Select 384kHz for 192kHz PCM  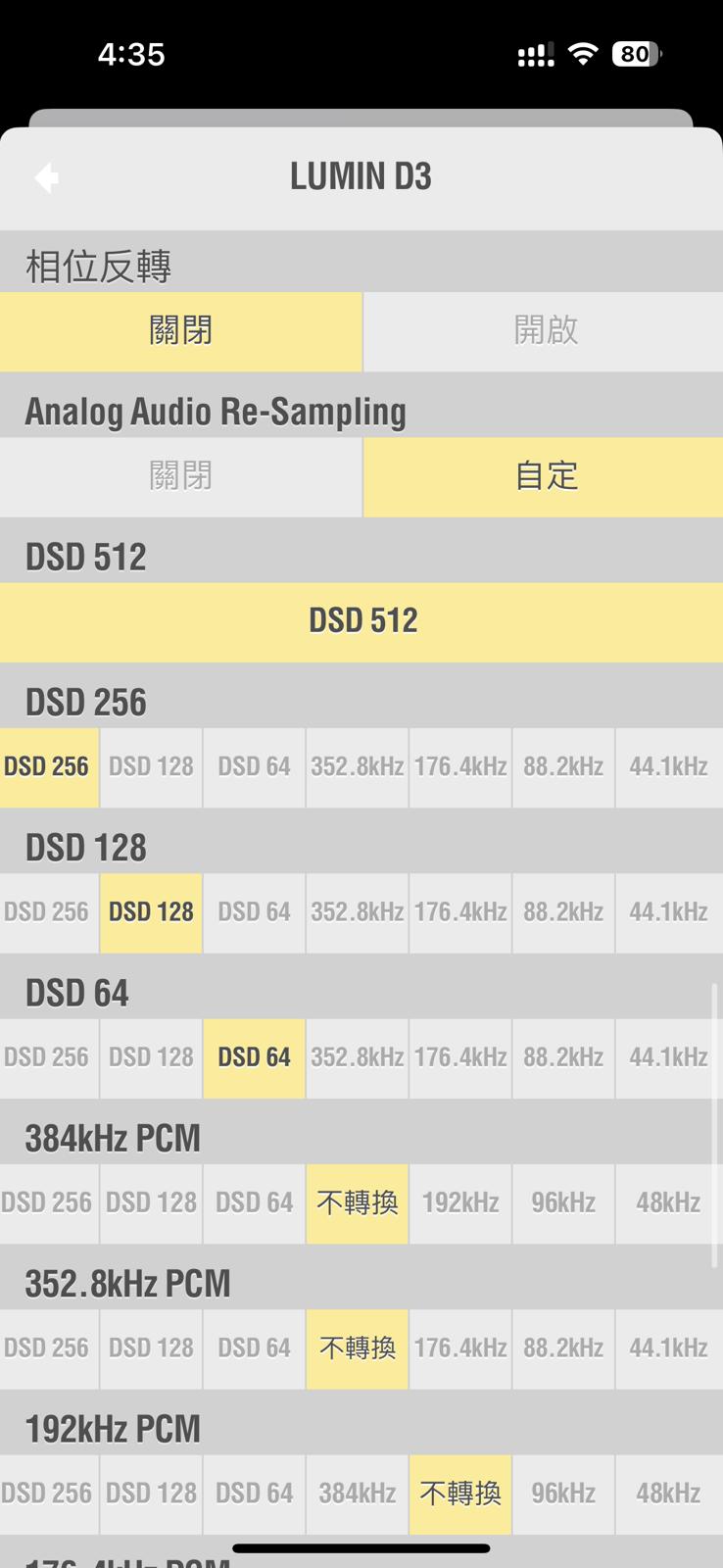click(x=358, y=1494)
